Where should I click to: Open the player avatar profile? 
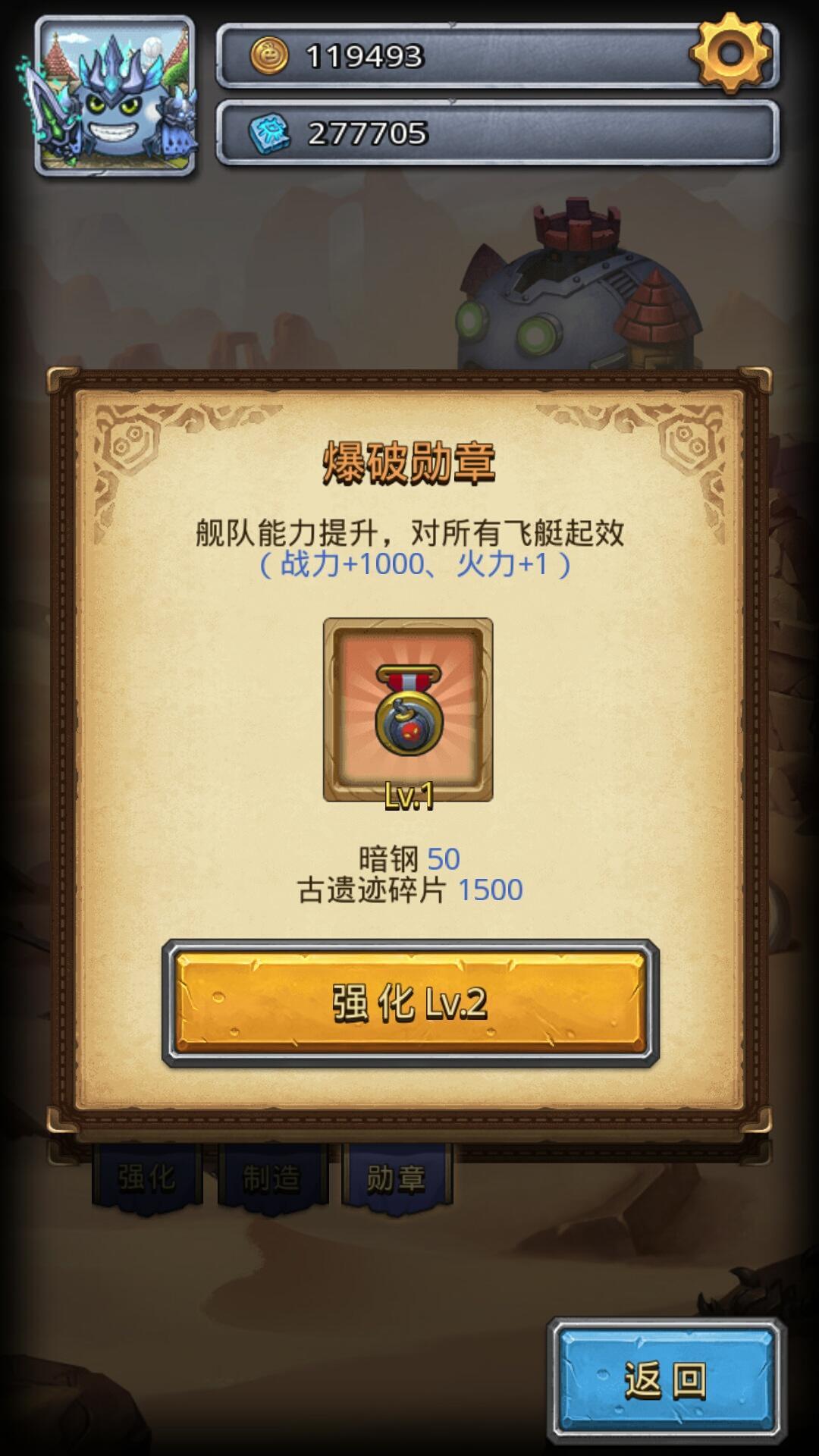115,97
